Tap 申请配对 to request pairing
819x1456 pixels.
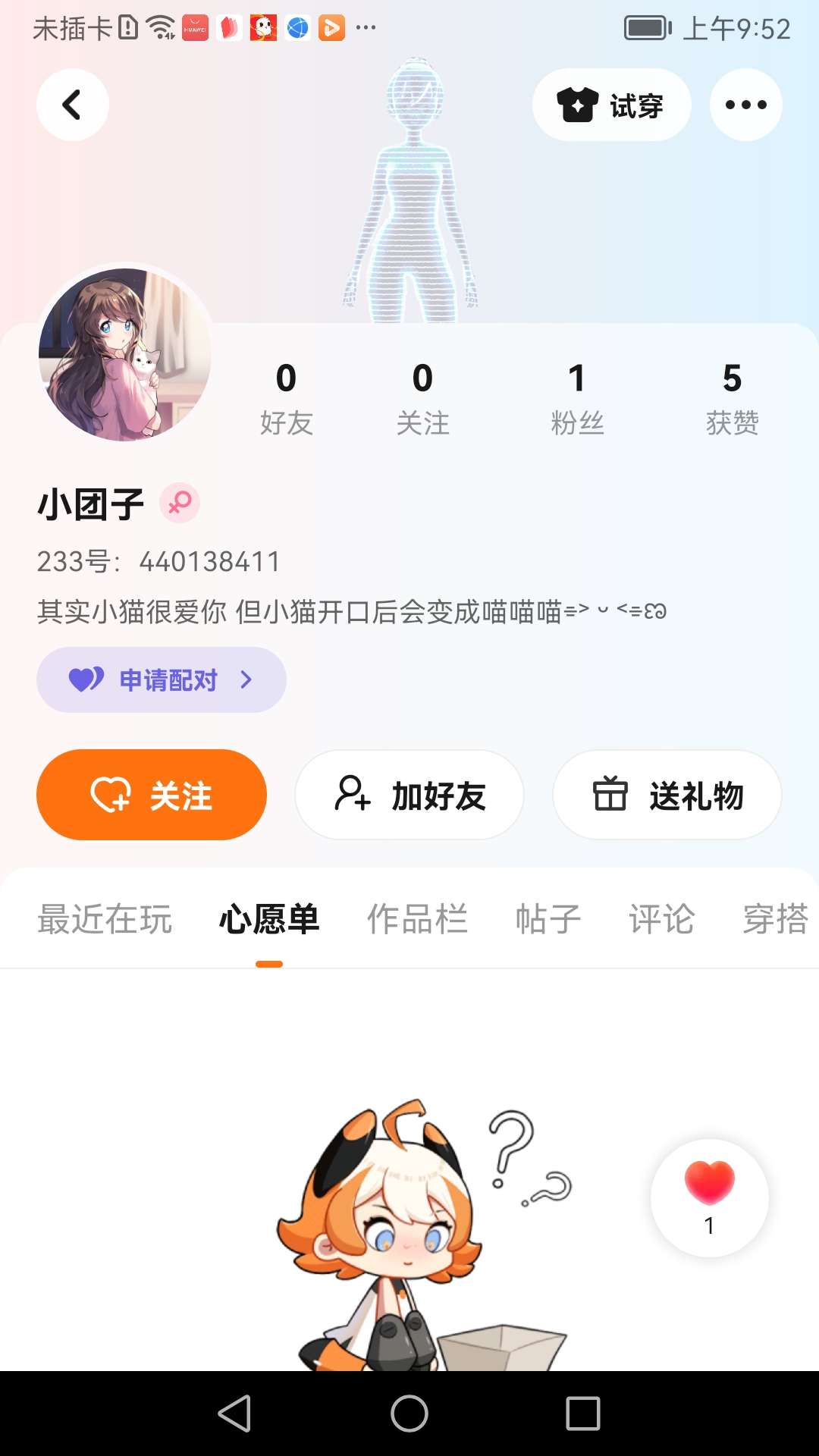[x=162, y=679]
